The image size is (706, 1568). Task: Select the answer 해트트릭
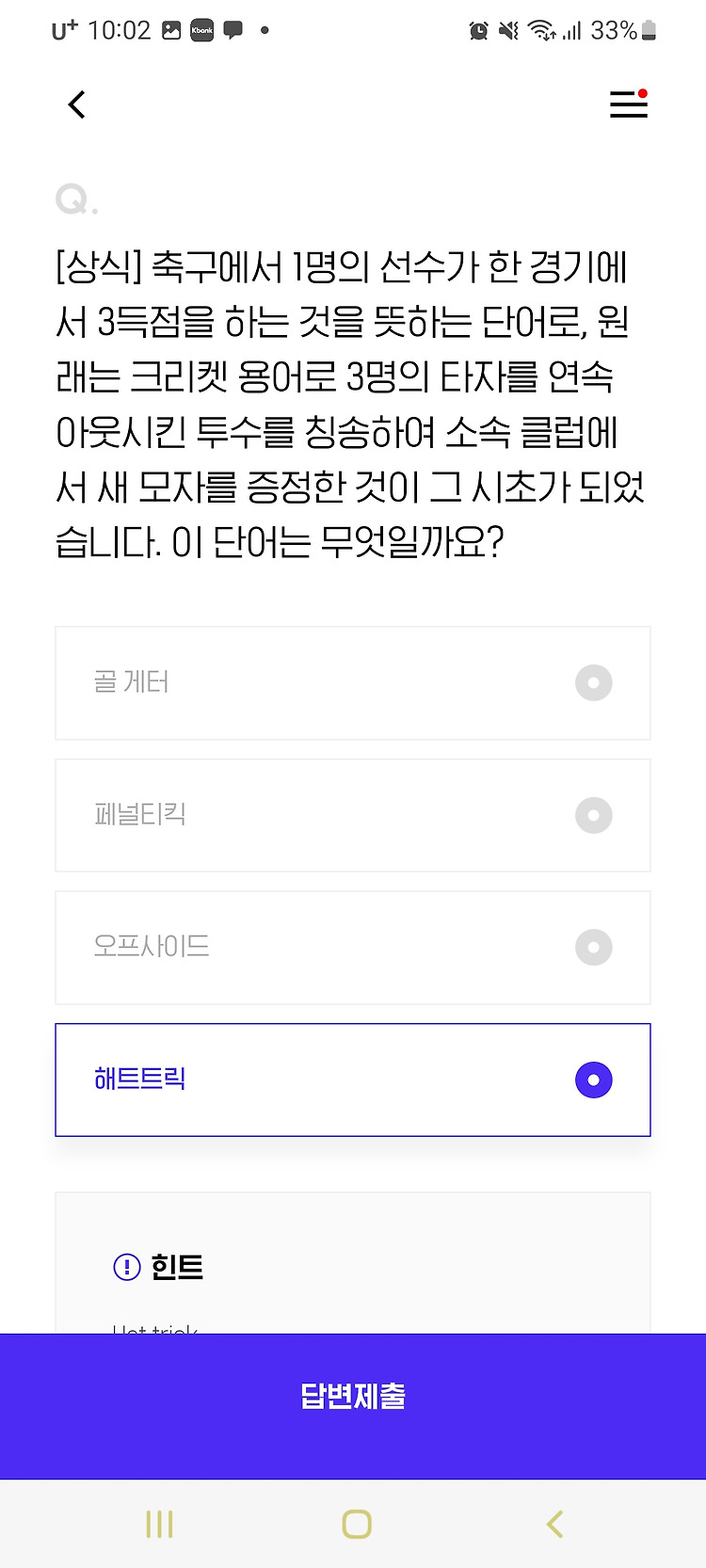(x=353, y=1080)
